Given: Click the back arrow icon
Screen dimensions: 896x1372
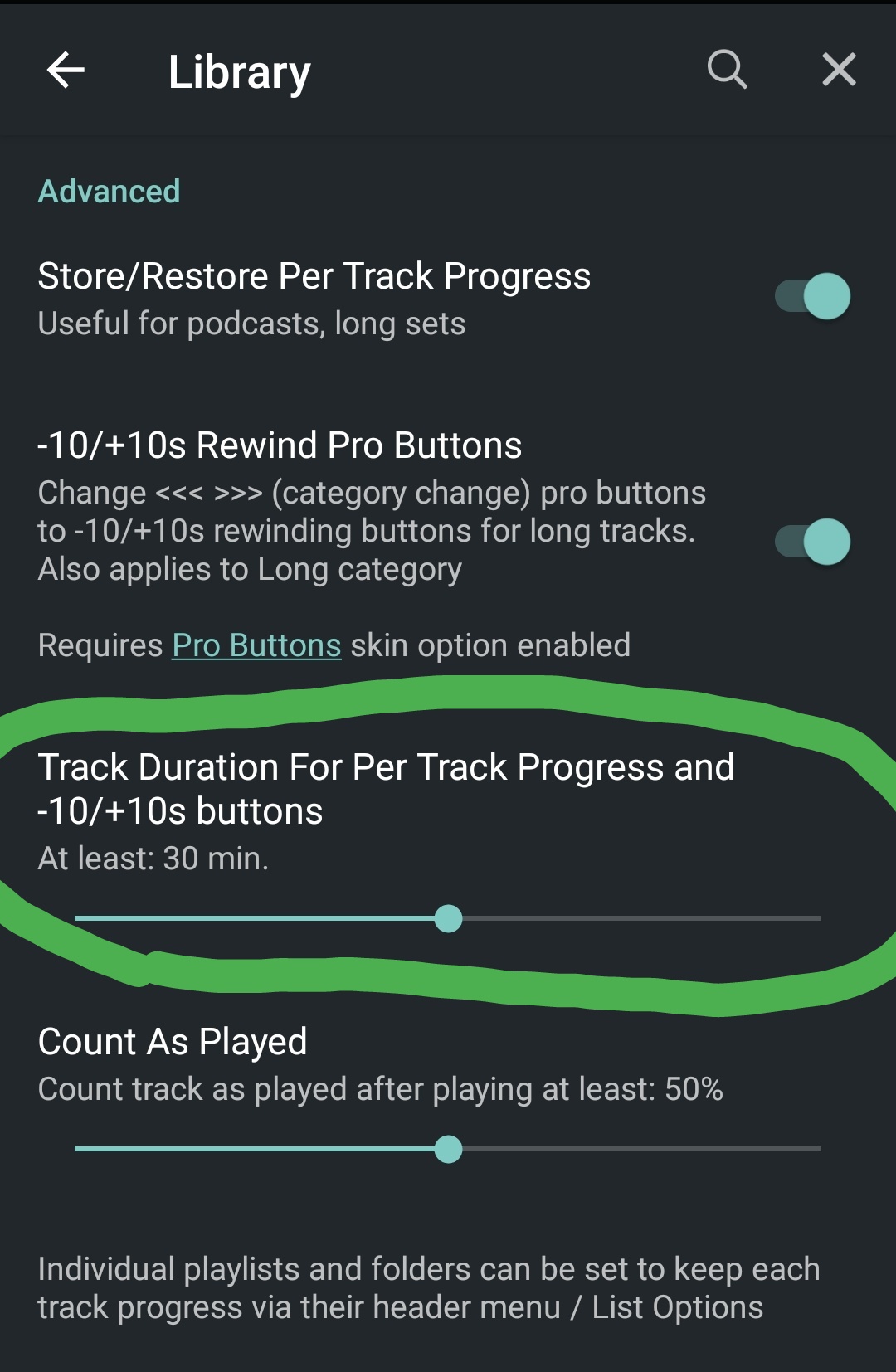Looking at the screenshot, I should tap(66, 70).
